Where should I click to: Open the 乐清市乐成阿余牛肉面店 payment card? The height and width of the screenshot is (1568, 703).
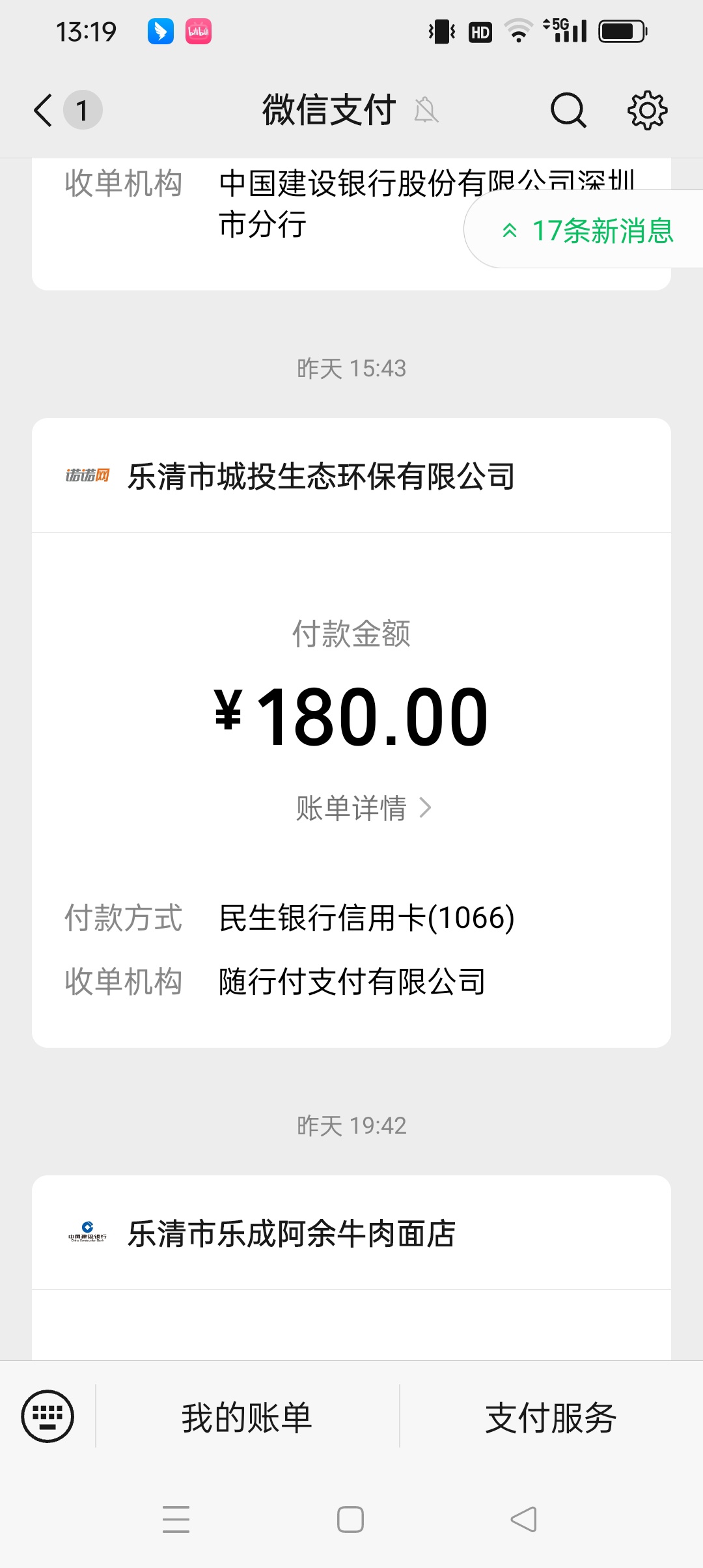tap(351, 1267)
